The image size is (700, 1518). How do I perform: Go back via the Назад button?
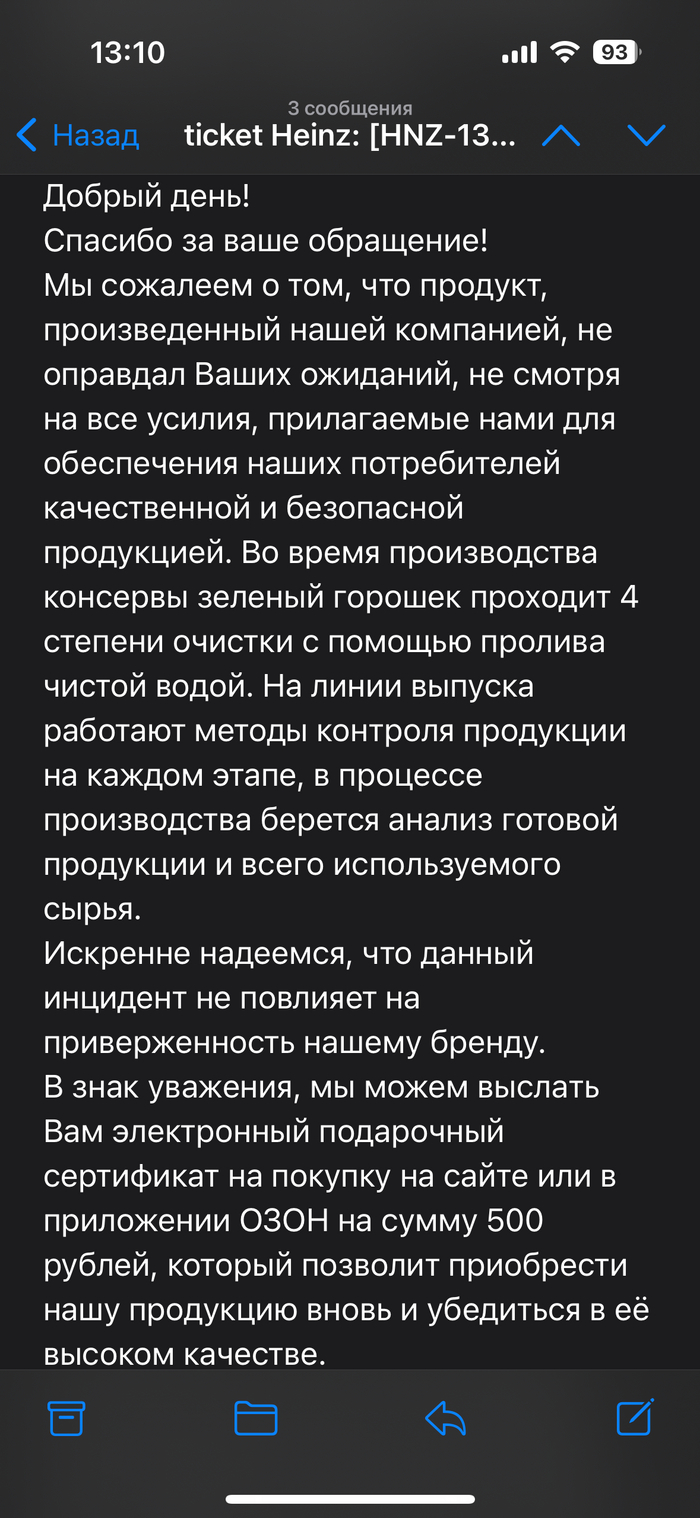point(78,135)
